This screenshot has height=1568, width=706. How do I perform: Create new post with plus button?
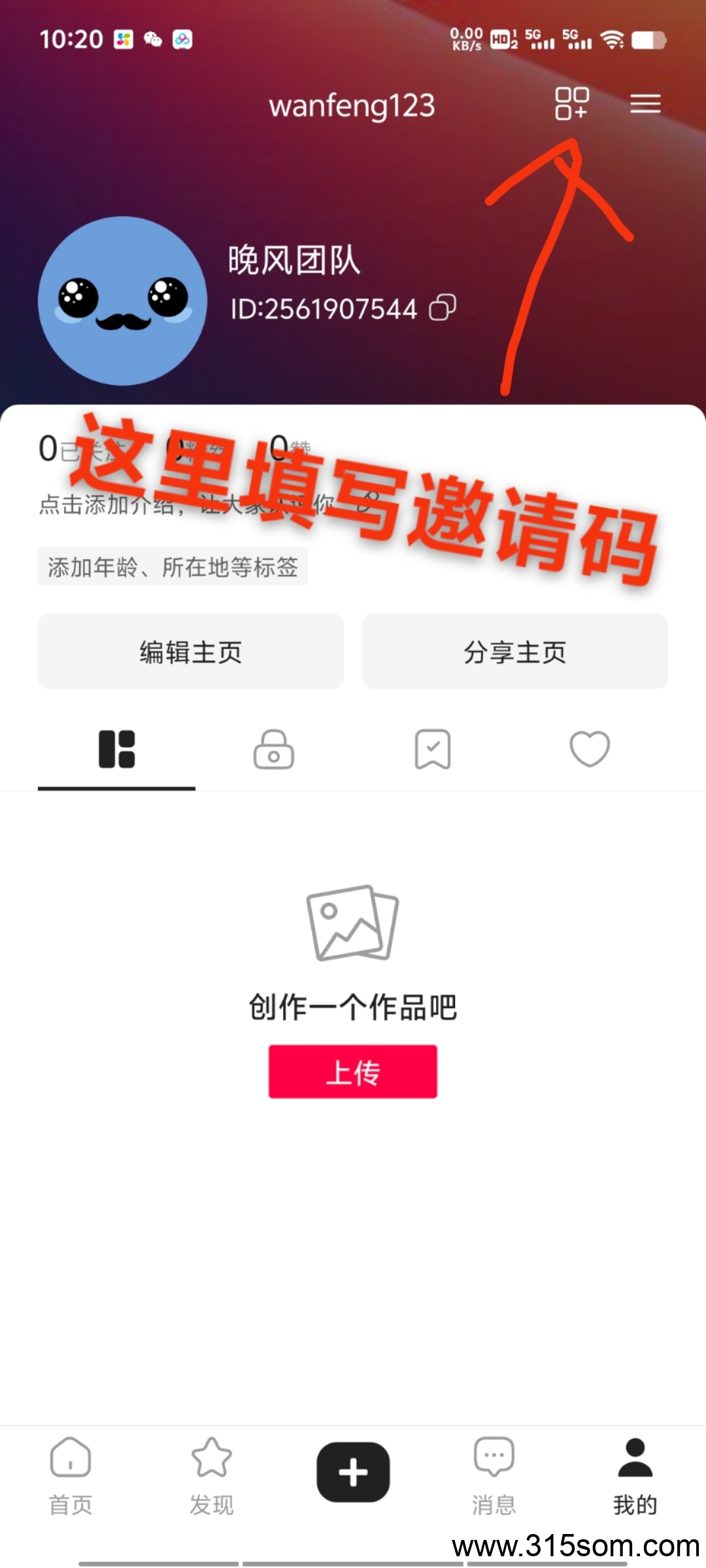(353, 1471)
